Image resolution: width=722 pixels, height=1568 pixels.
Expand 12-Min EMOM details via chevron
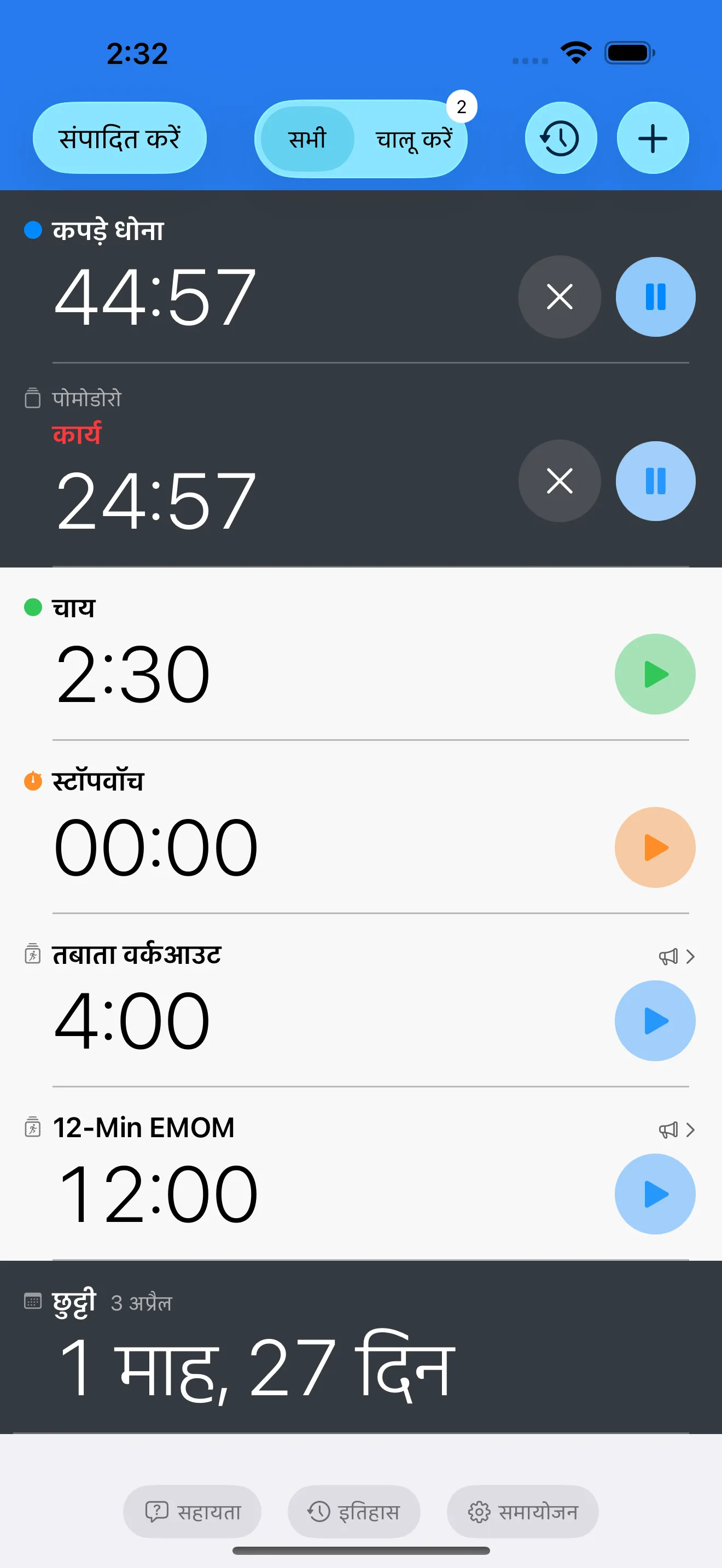coord(690,1130)
